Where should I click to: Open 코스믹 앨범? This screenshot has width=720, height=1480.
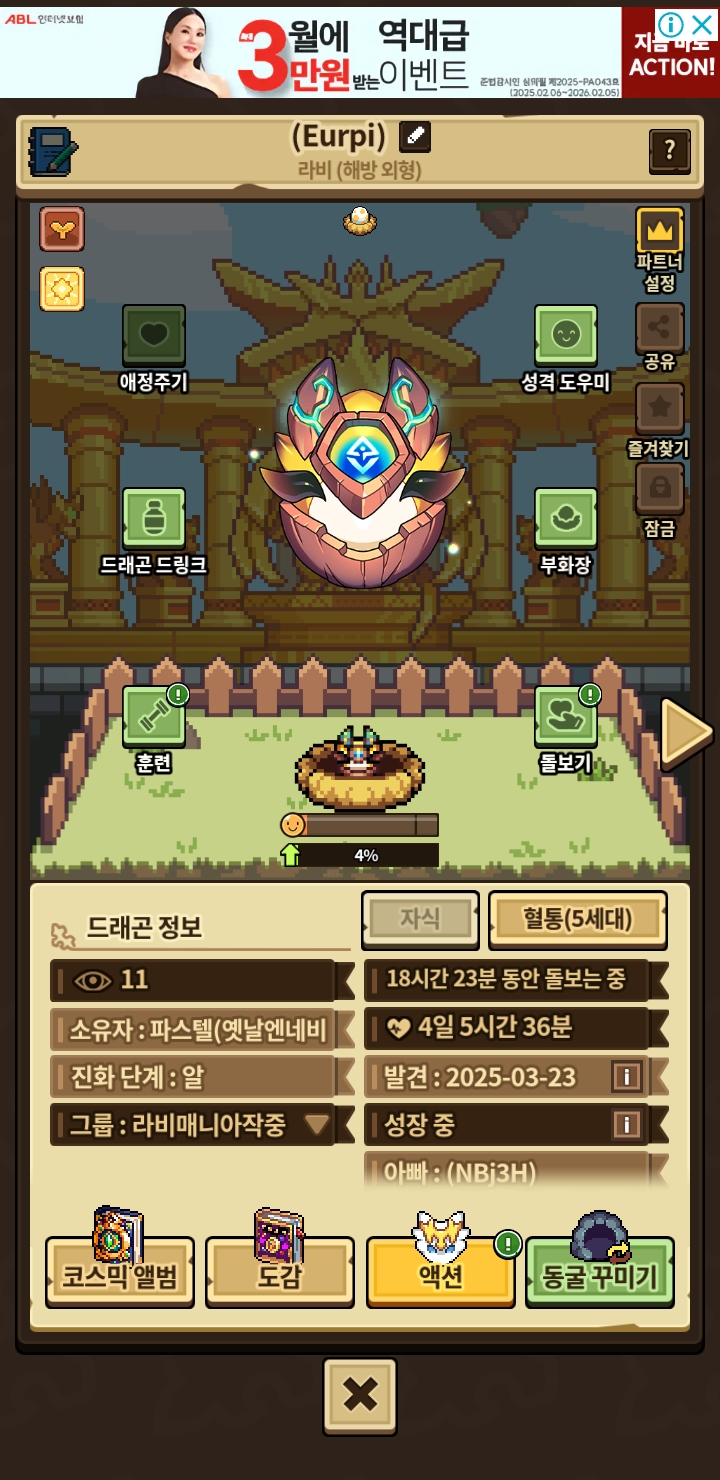(x=120, y=1275)
